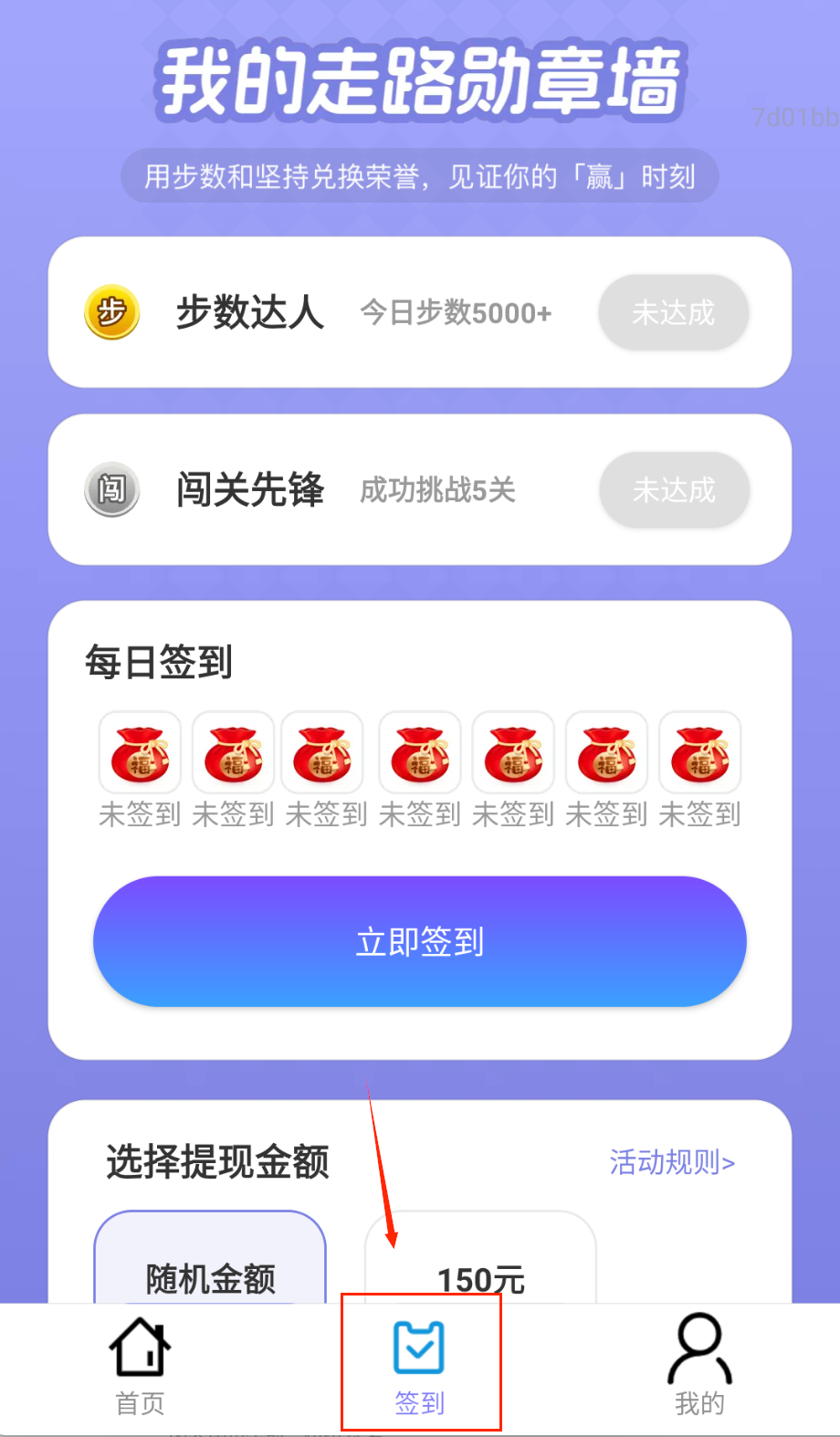Go to the 我的 tab
The width and height of the screenshot is (840, 1437).
click(x=699, y=1365)
